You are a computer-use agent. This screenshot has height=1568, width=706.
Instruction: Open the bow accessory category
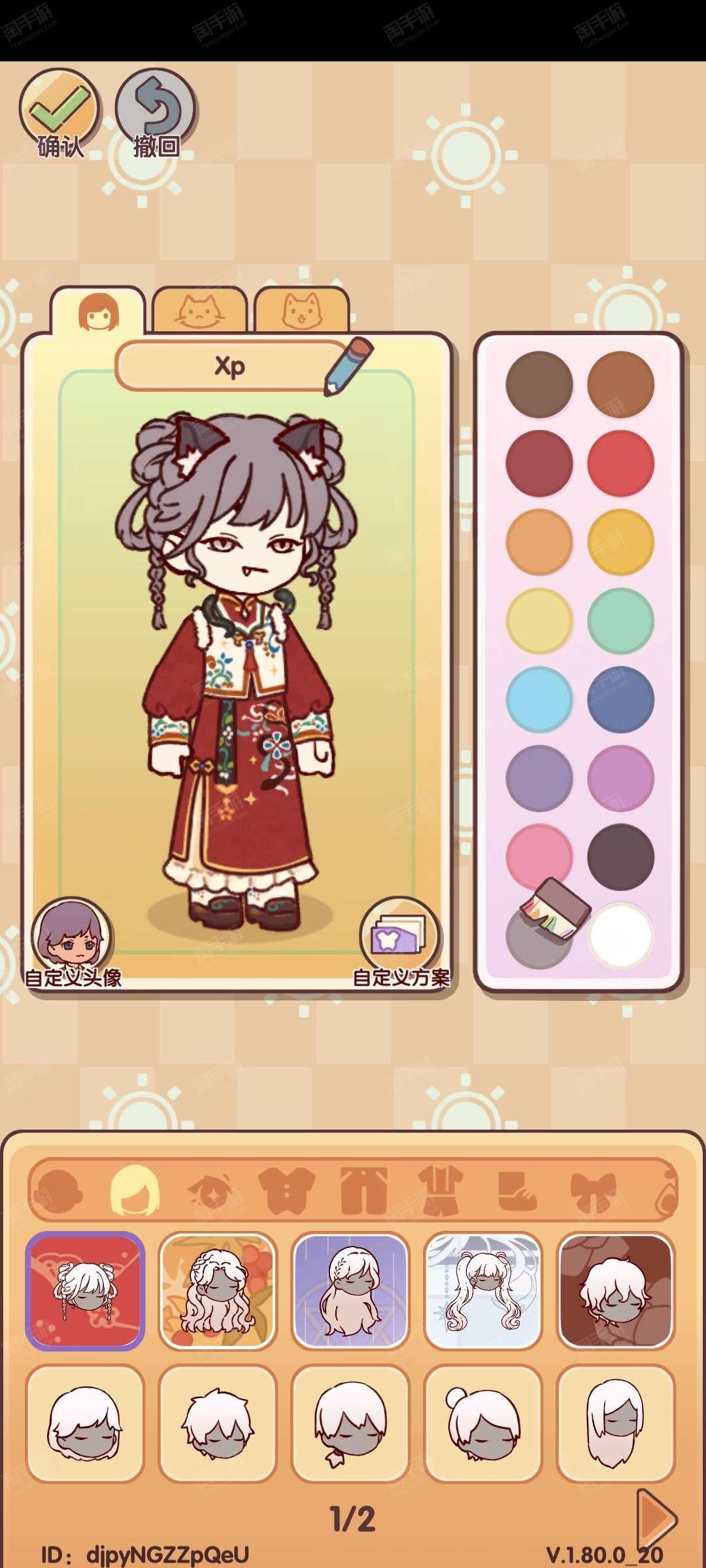coord(593,1189)
